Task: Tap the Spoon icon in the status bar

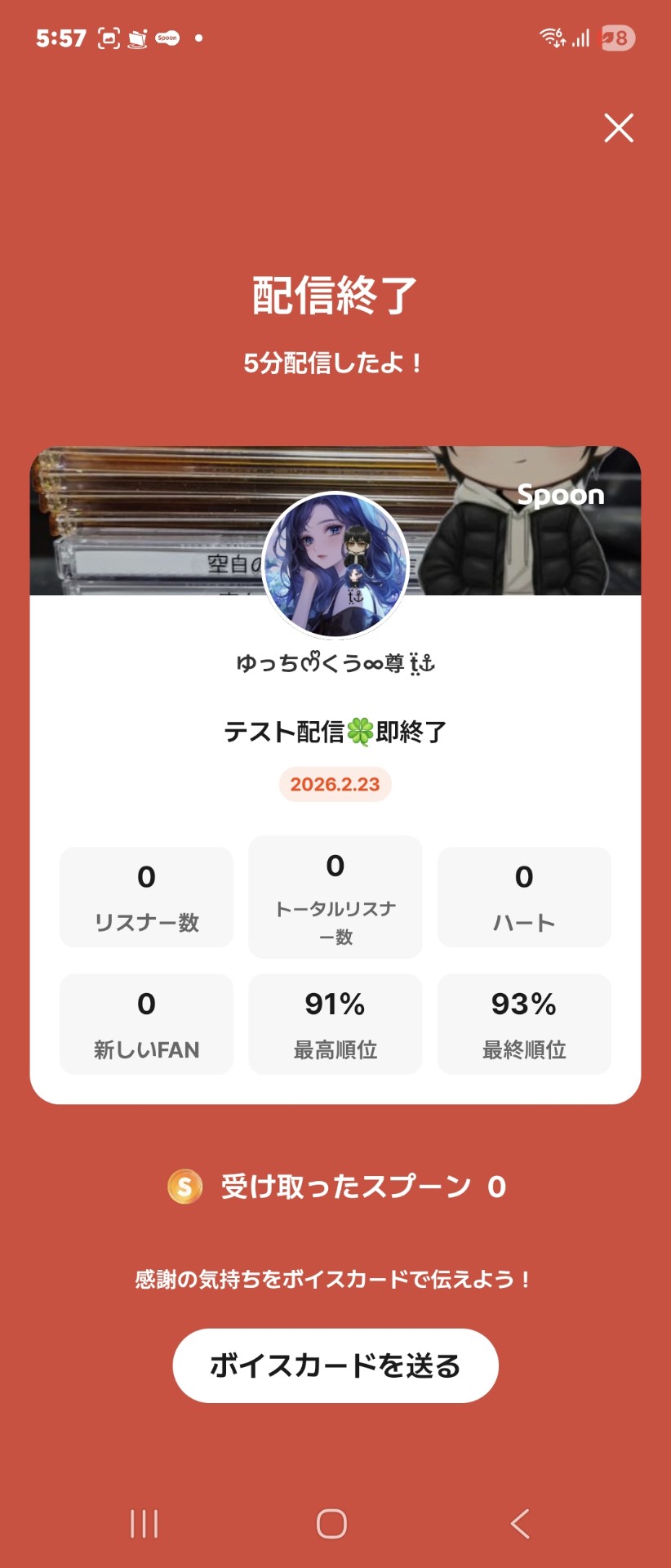Action: pos(166,36)
